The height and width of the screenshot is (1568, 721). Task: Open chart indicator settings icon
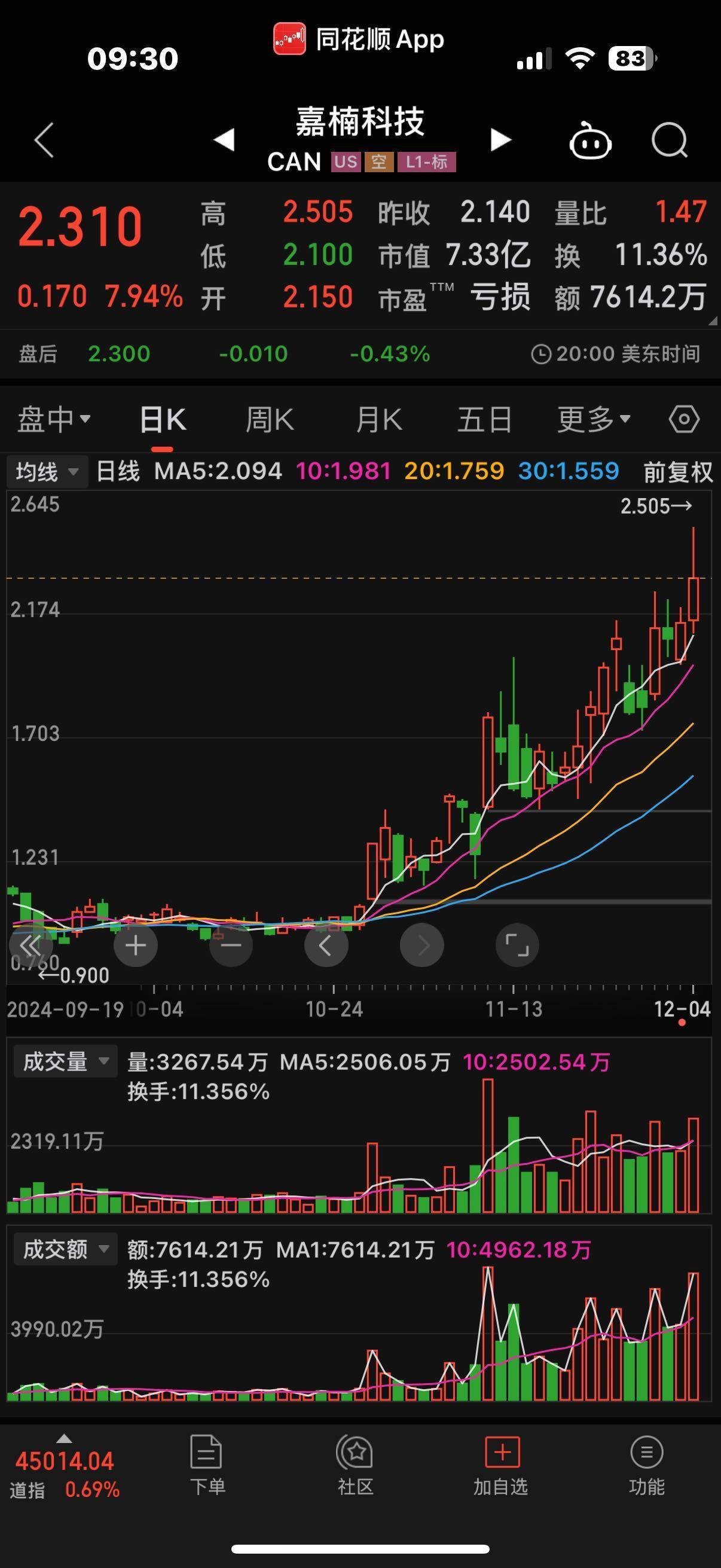pos(683,419)
